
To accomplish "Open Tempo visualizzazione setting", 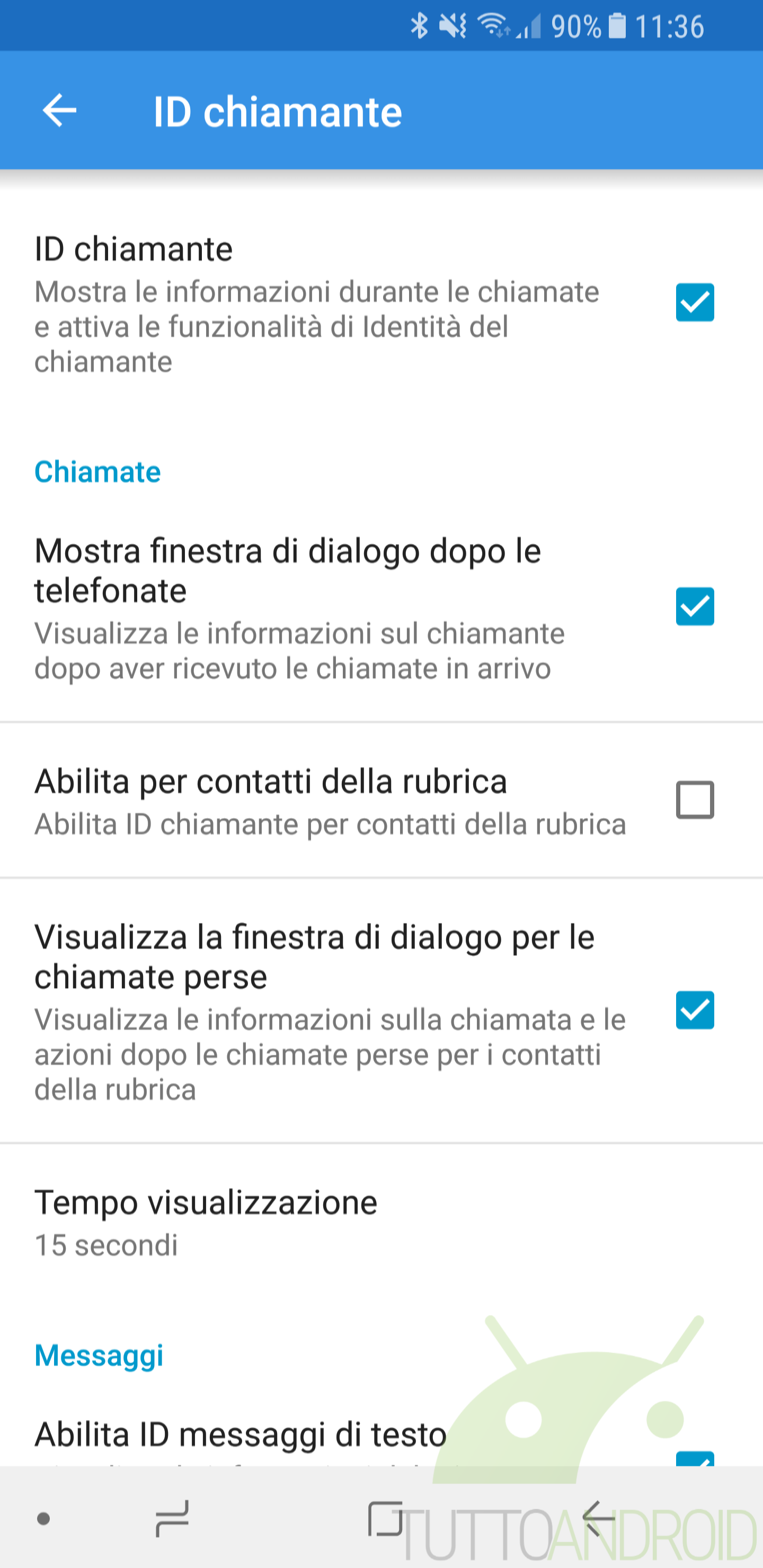I will coord(381,1222).
